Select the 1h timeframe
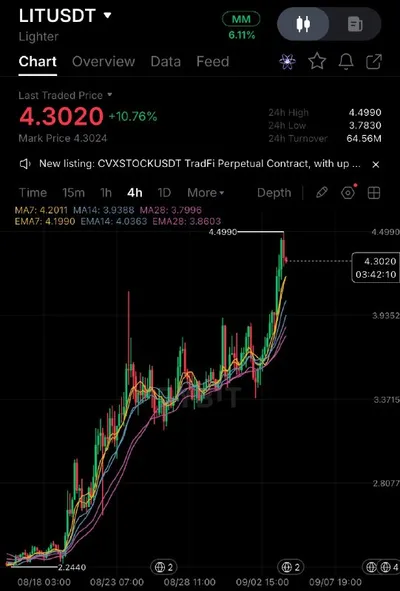The height and width of the screenshot is (591, 400). pyautogui.click(x=106, y=193)
